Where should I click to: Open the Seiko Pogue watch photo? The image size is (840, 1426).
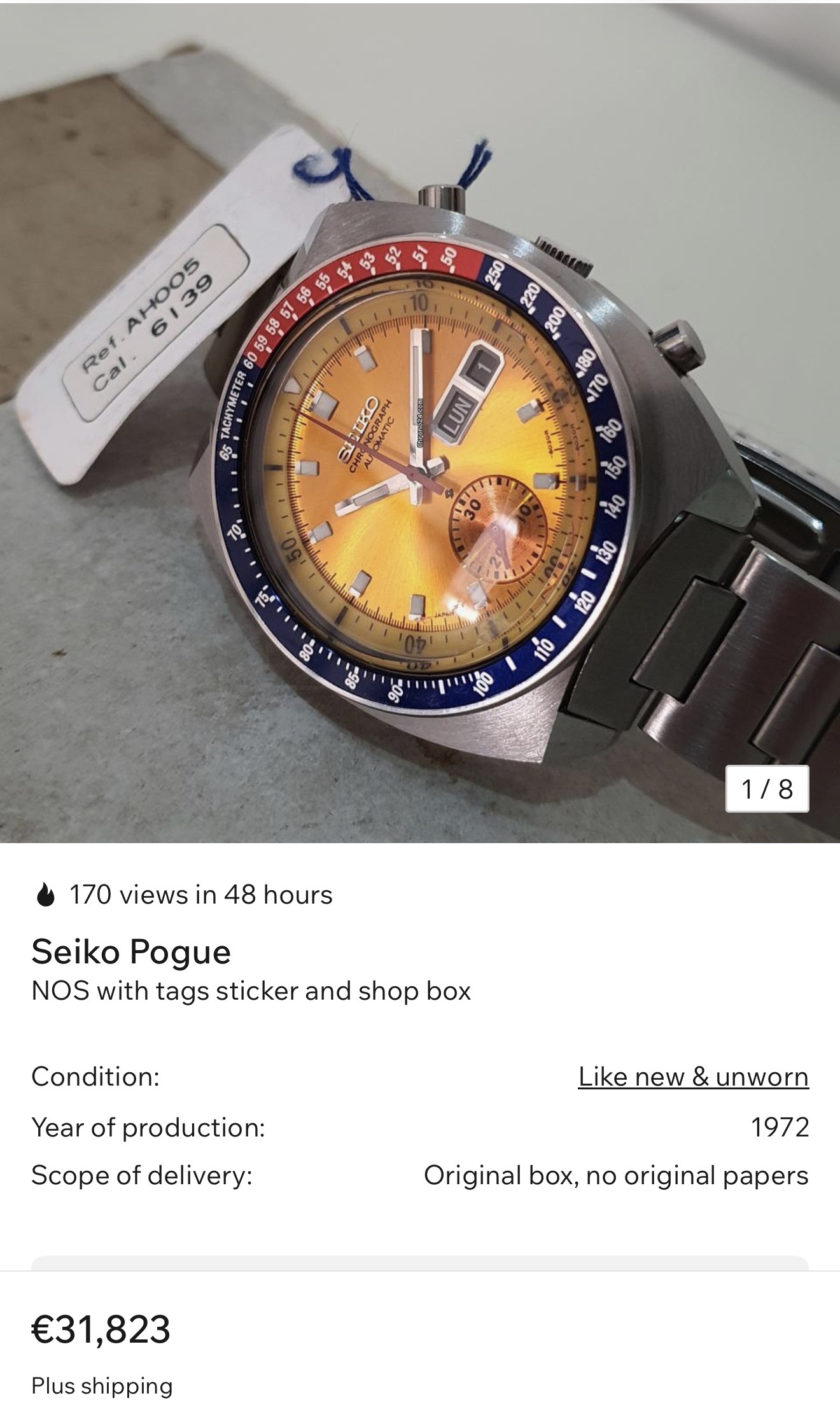tap(420, 423)
